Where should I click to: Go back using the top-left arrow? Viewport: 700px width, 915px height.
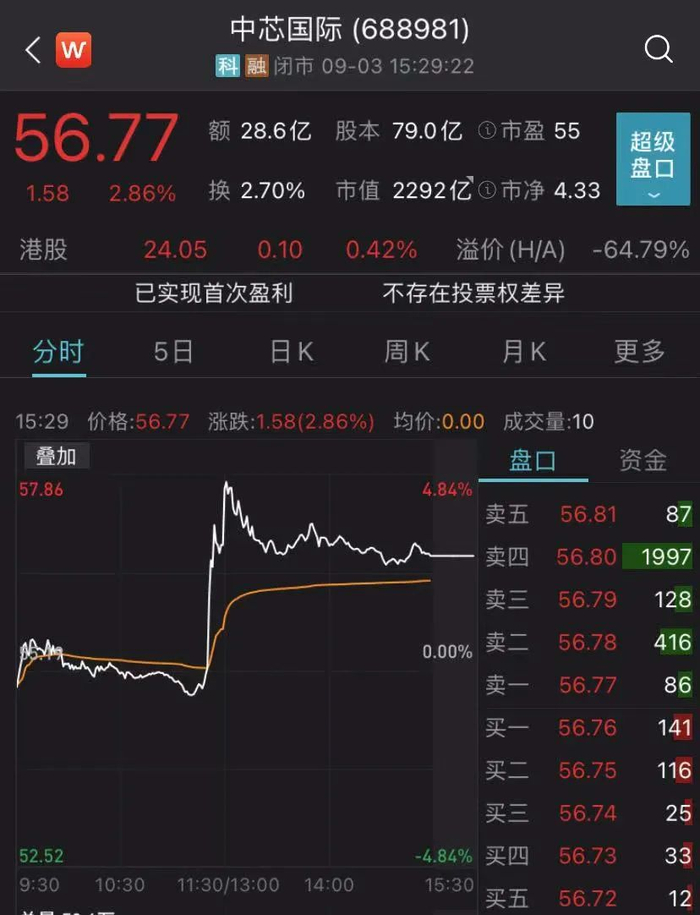(33, 50)
